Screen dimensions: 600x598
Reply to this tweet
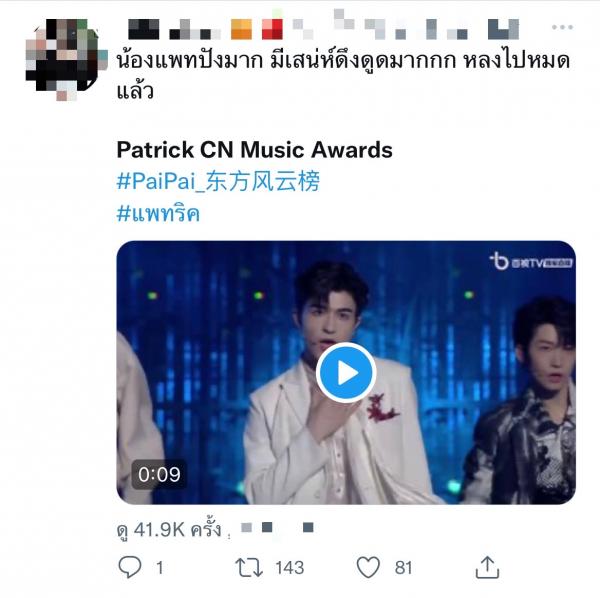(x=131, y=567)
